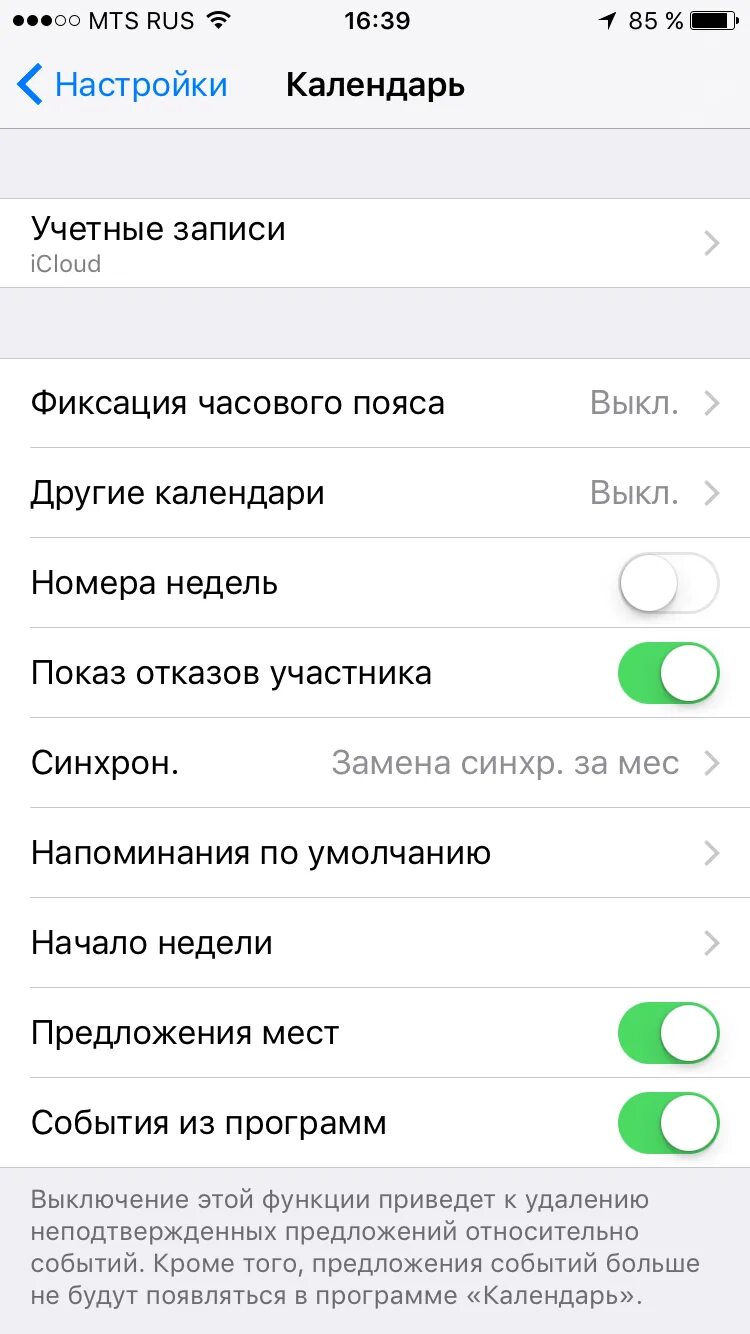The height and width of the screenshot is (1334, 750).
Task: Open Другие календари options
Action: [x=375, y=493]
